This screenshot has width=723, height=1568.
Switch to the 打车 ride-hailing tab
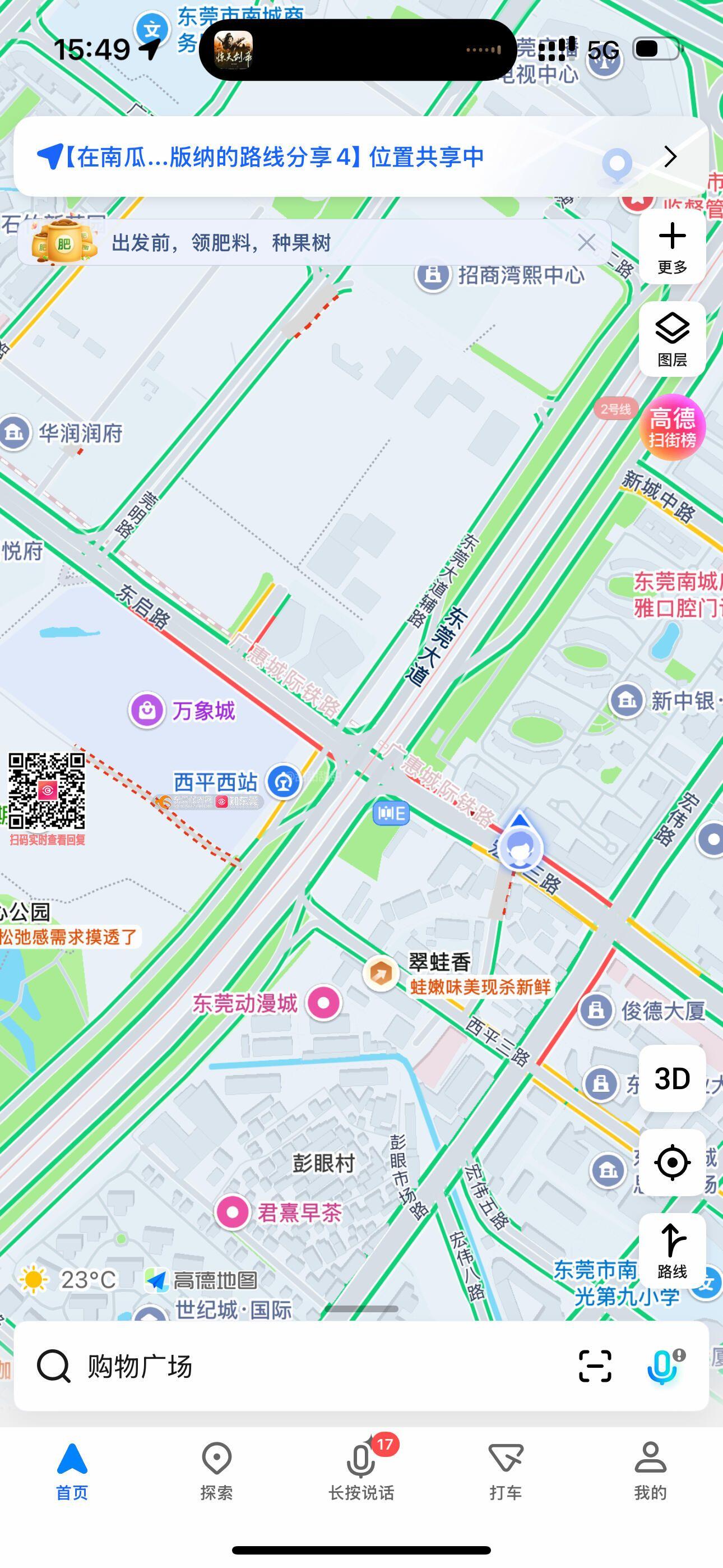pyautogui.click(x=506, y=1470)
